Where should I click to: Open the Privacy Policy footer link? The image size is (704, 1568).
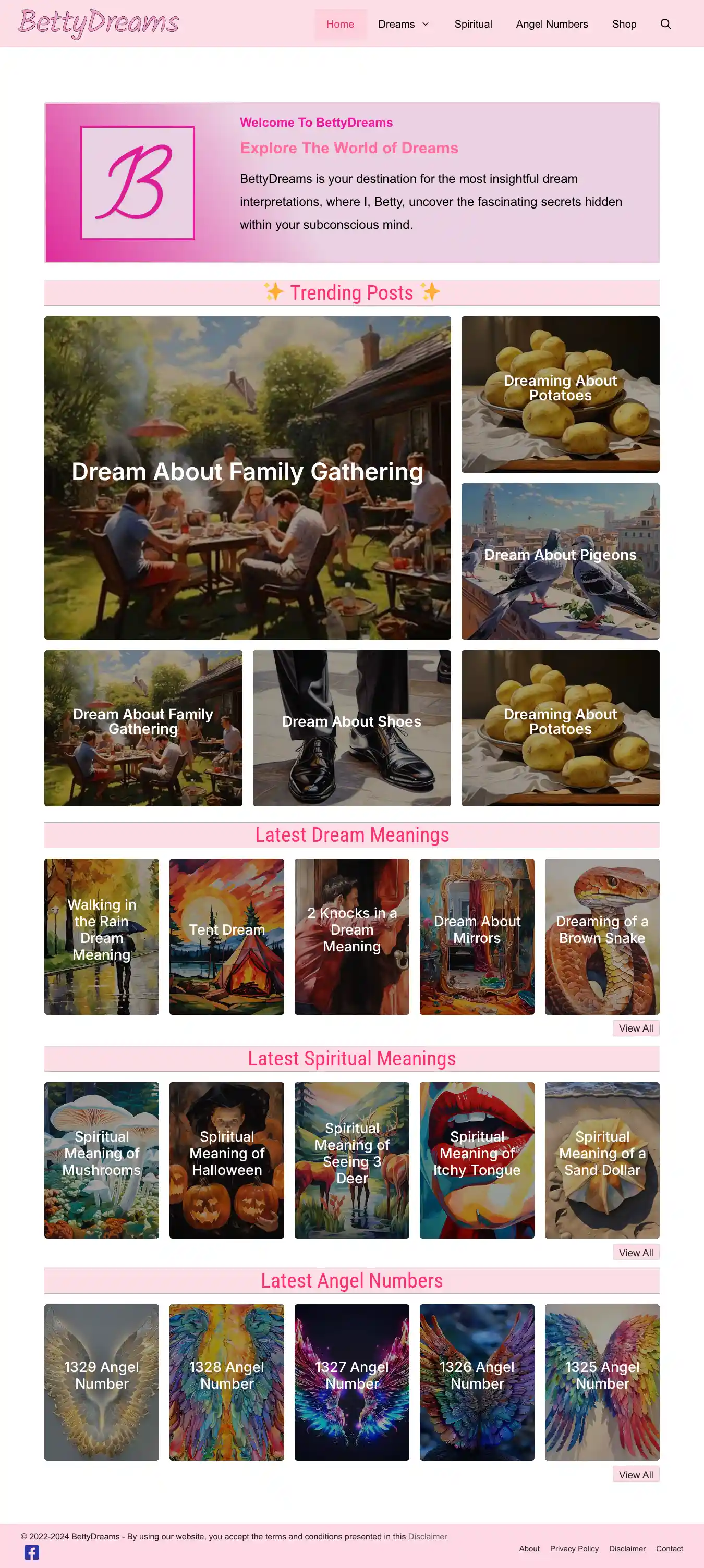click(574, 1548)
